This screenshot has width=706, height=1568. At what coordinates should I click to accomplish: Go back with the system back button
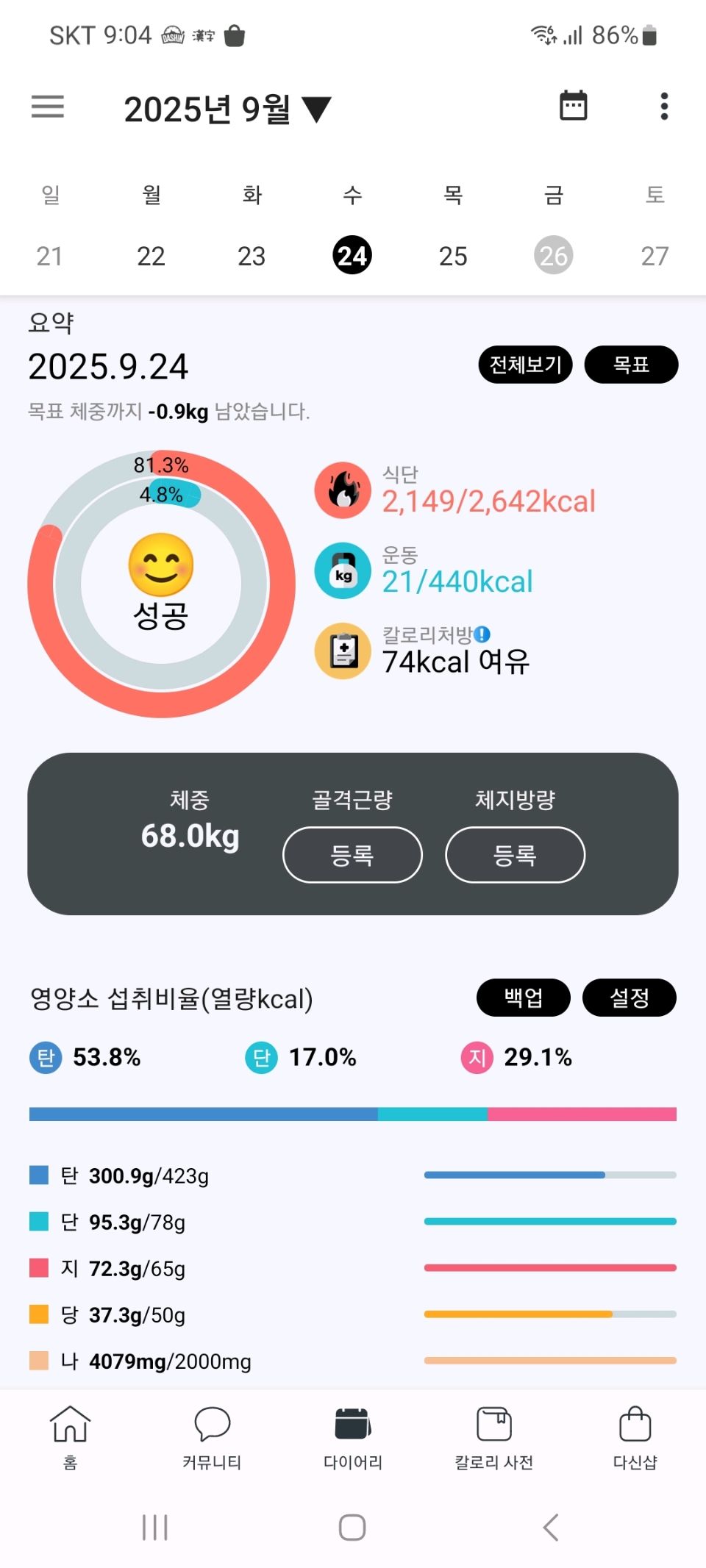[551, 1527]
